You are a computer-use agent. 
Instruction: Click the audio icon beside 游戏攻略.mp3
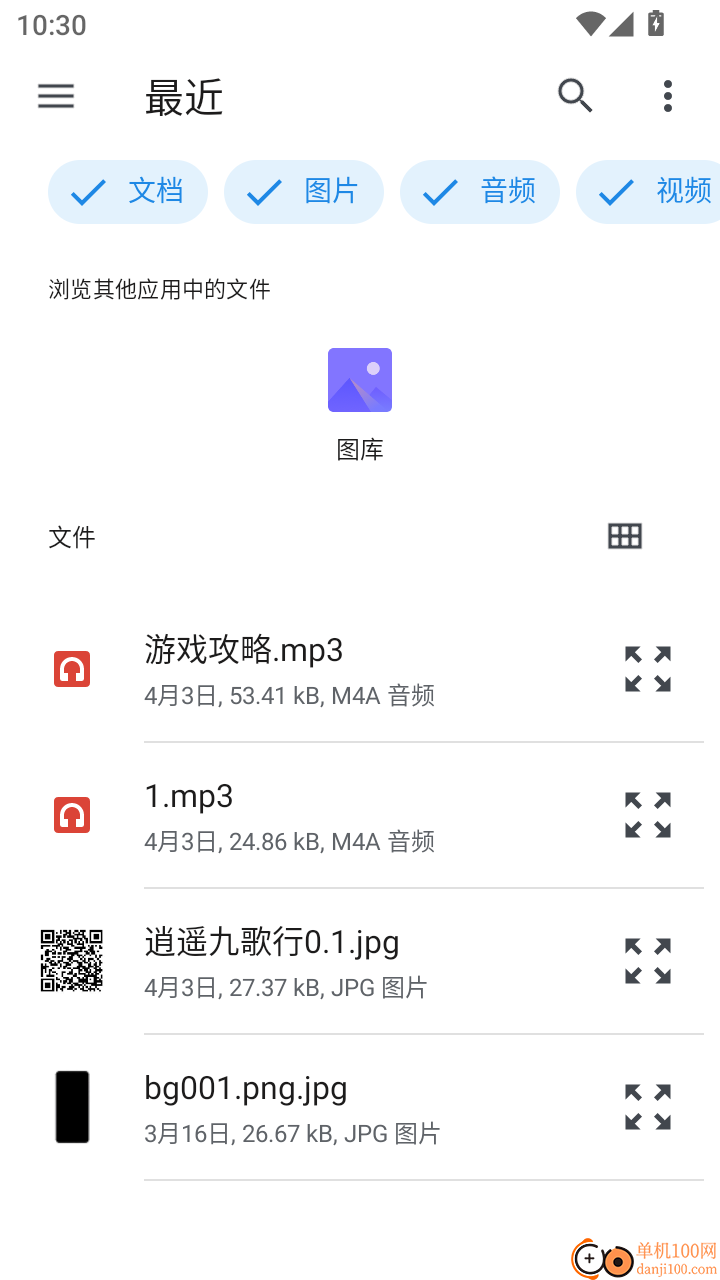71,668
